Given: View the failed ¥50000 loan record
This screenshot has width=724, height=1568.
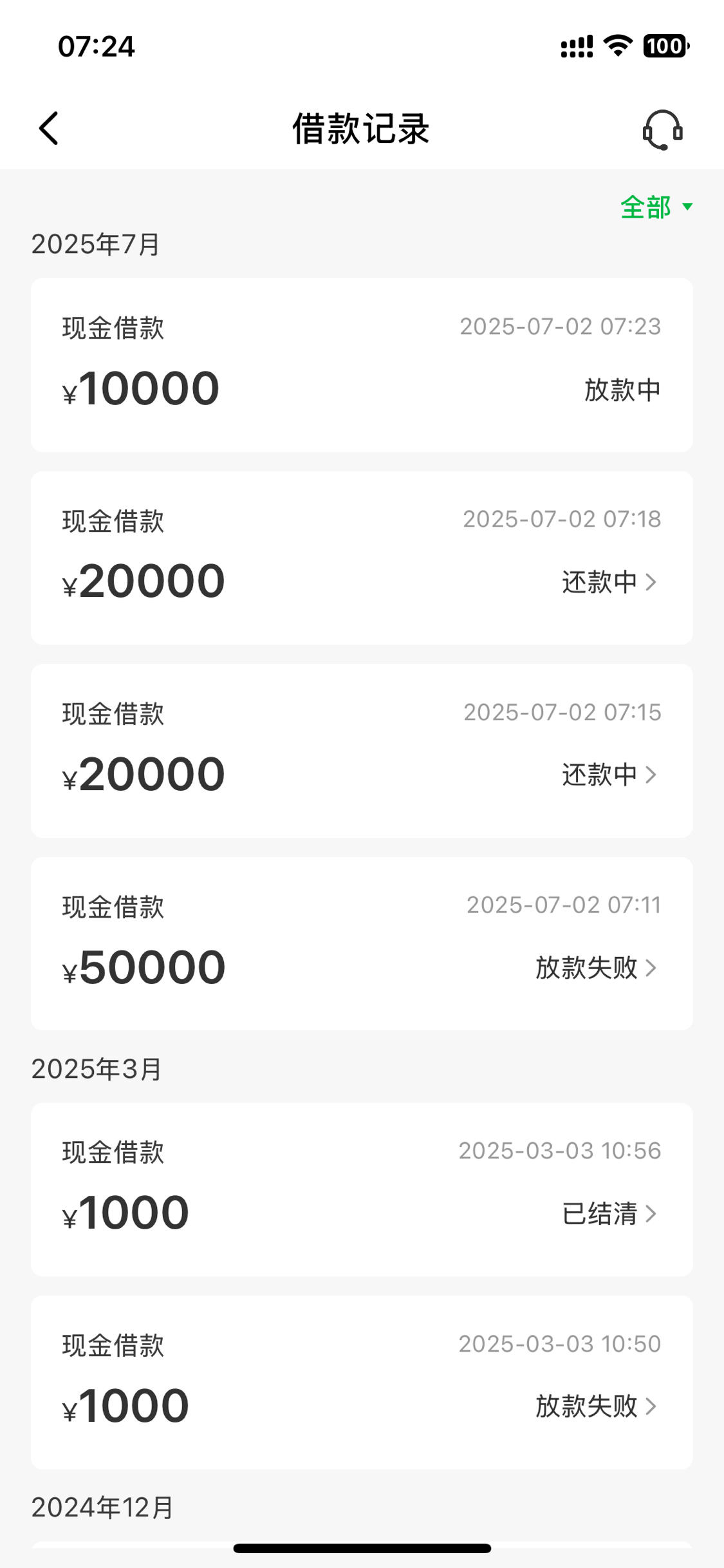Looking at the screenshot, I should click(x=362, y=943).
